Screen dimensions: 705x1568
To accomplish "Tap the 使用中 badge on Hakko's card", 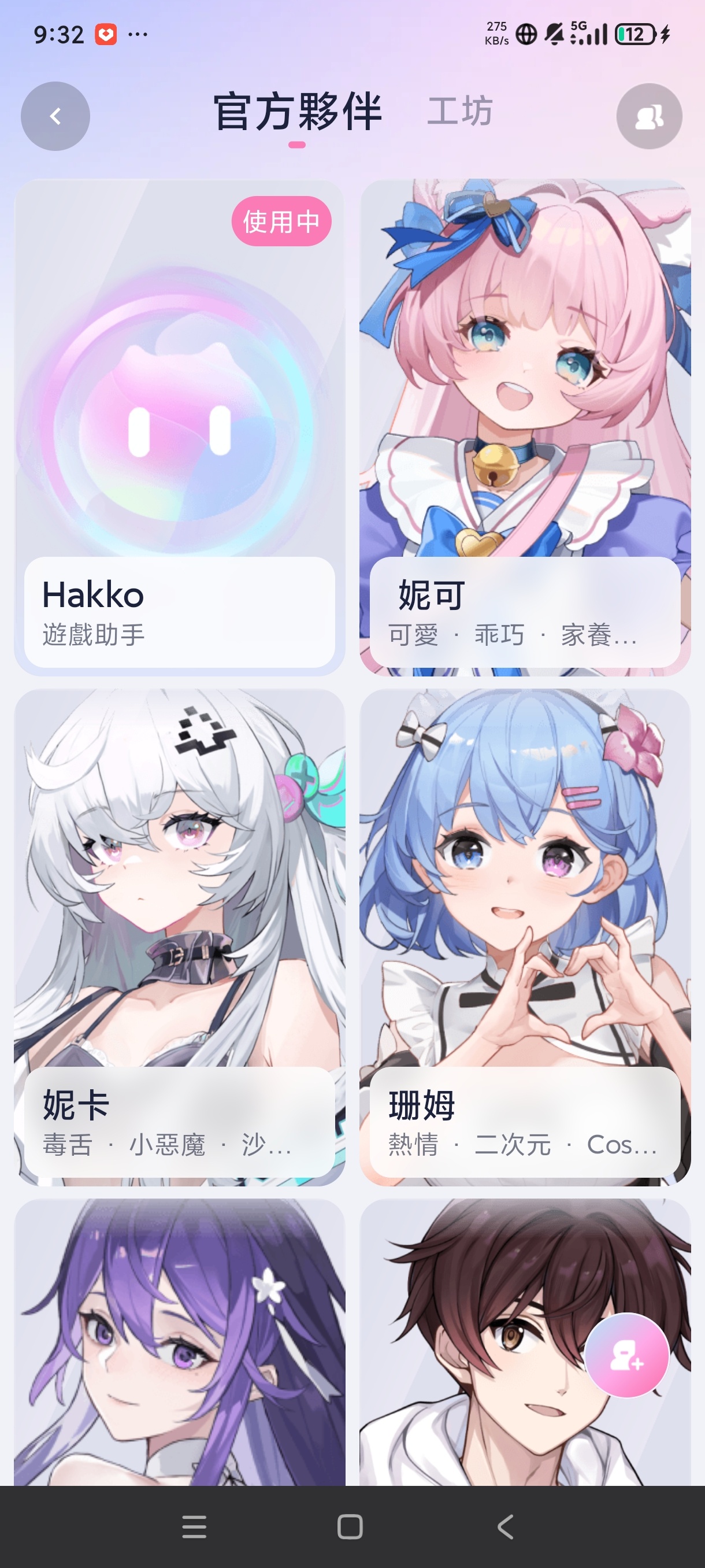I will tap(281, 223).
